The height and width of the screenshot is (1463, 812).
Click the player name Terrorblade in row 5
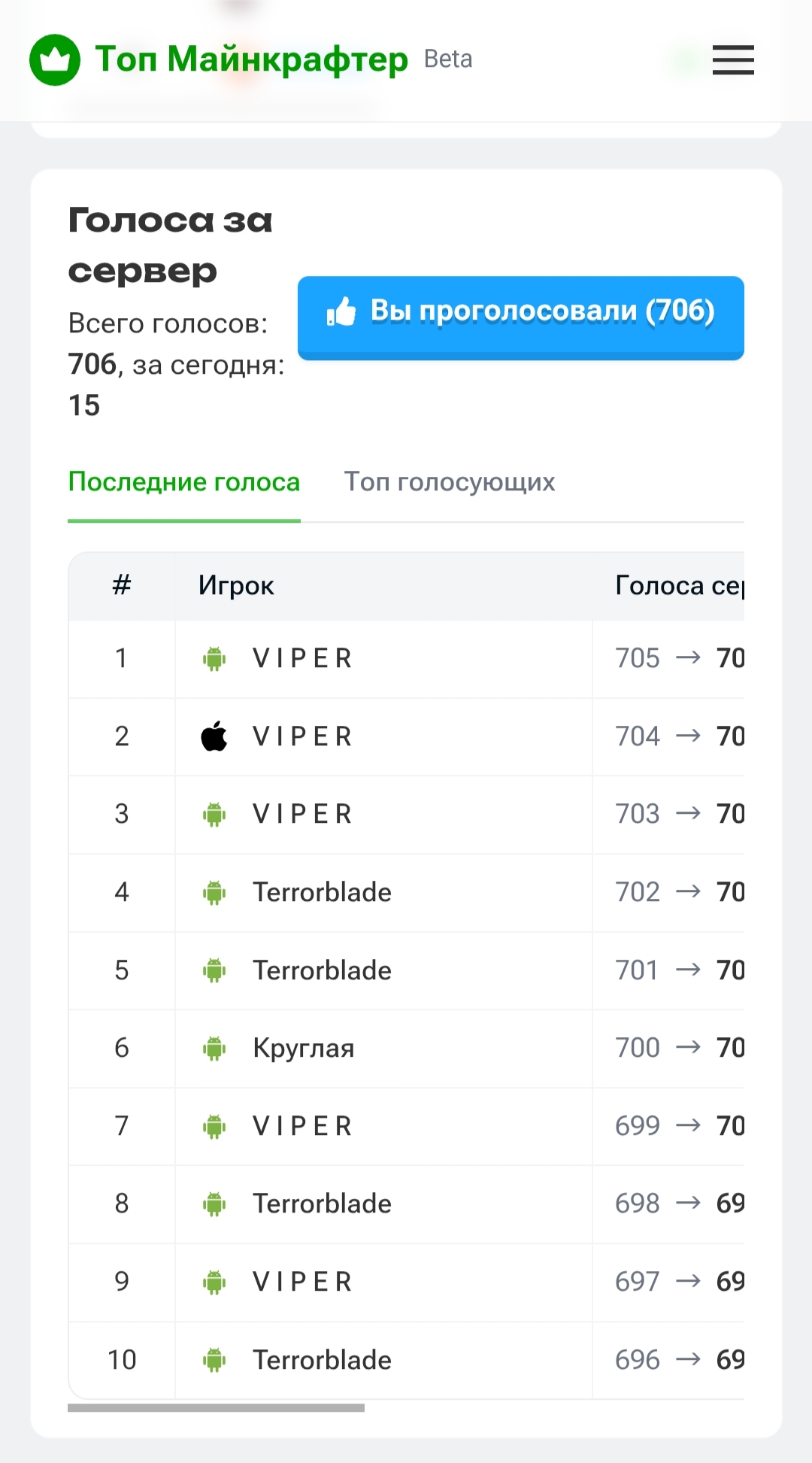(x=322, y=970)
